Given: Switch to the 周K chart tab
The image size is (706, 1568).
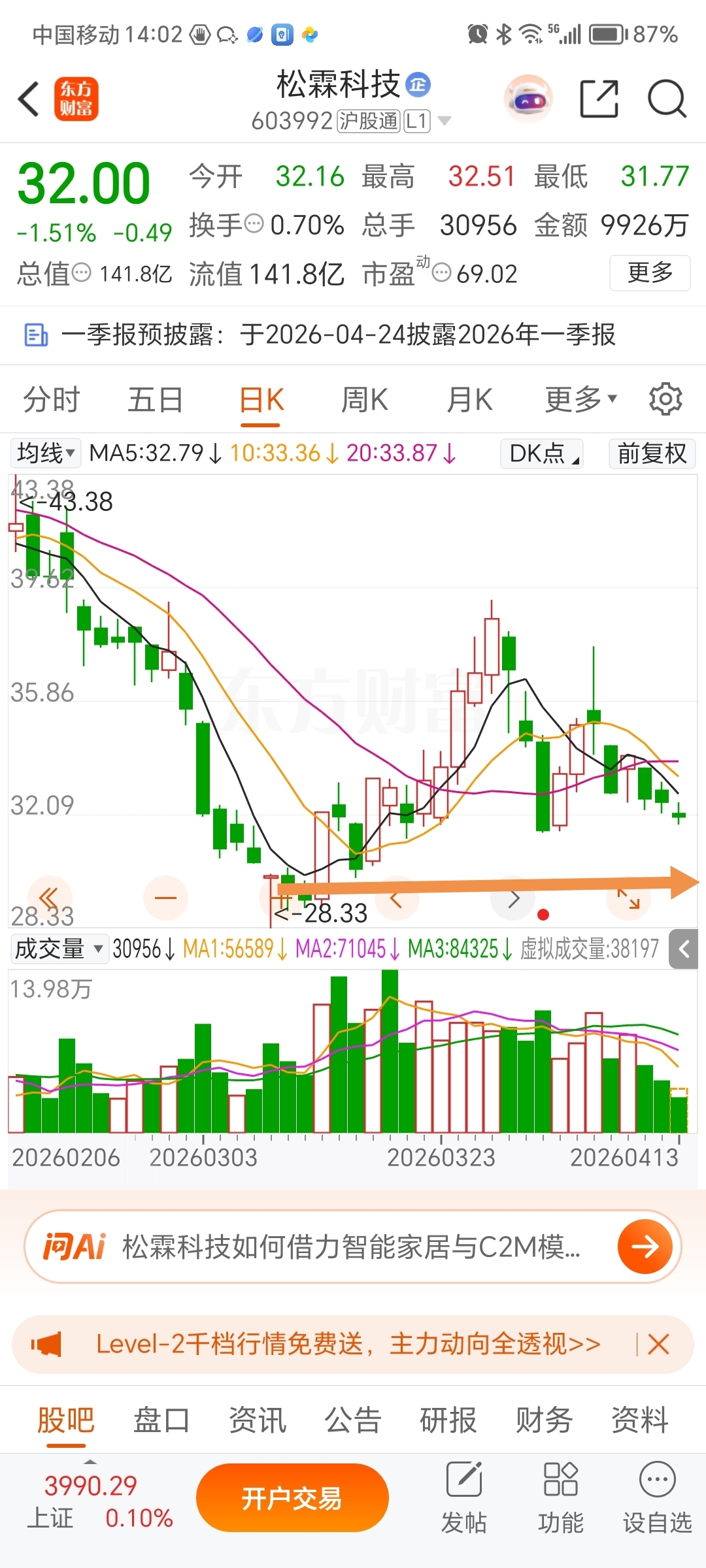Looking at the screenshot, I should (x=365, y=400).
